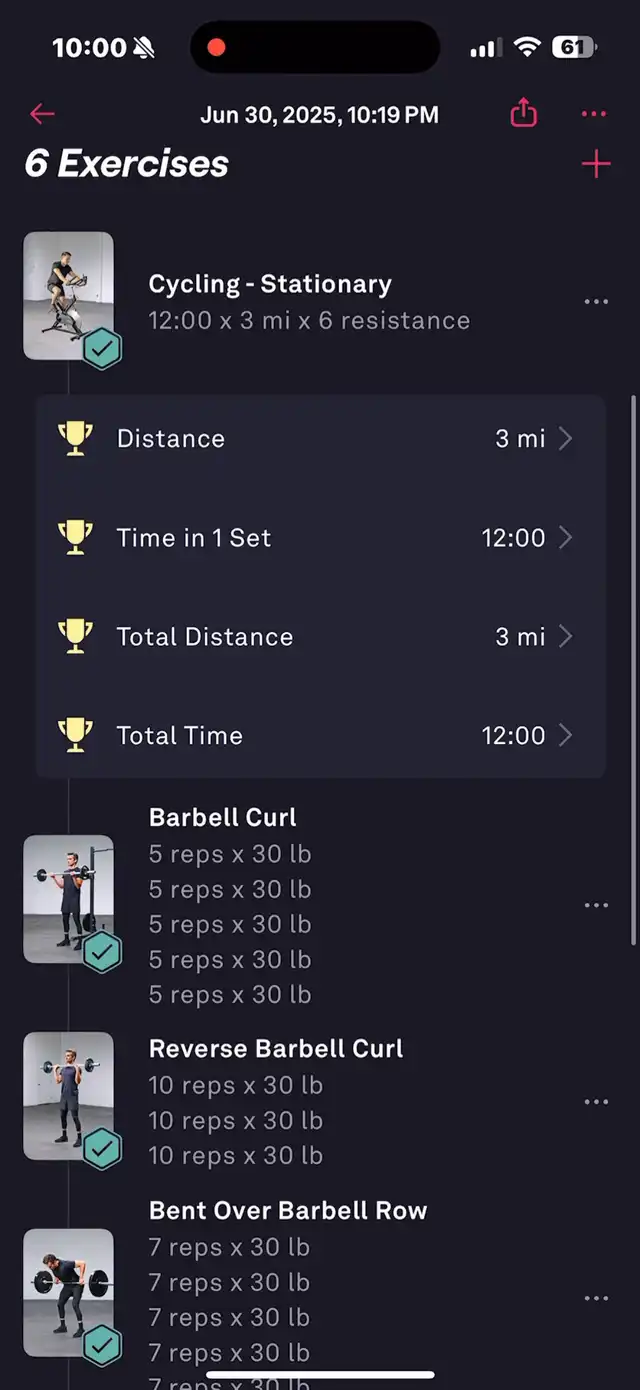Viewport: 640px width, 1390px height.
Task: Open options for Reverse Barbell Curl
Action: pyautogui.click(x=596, y=1102)
